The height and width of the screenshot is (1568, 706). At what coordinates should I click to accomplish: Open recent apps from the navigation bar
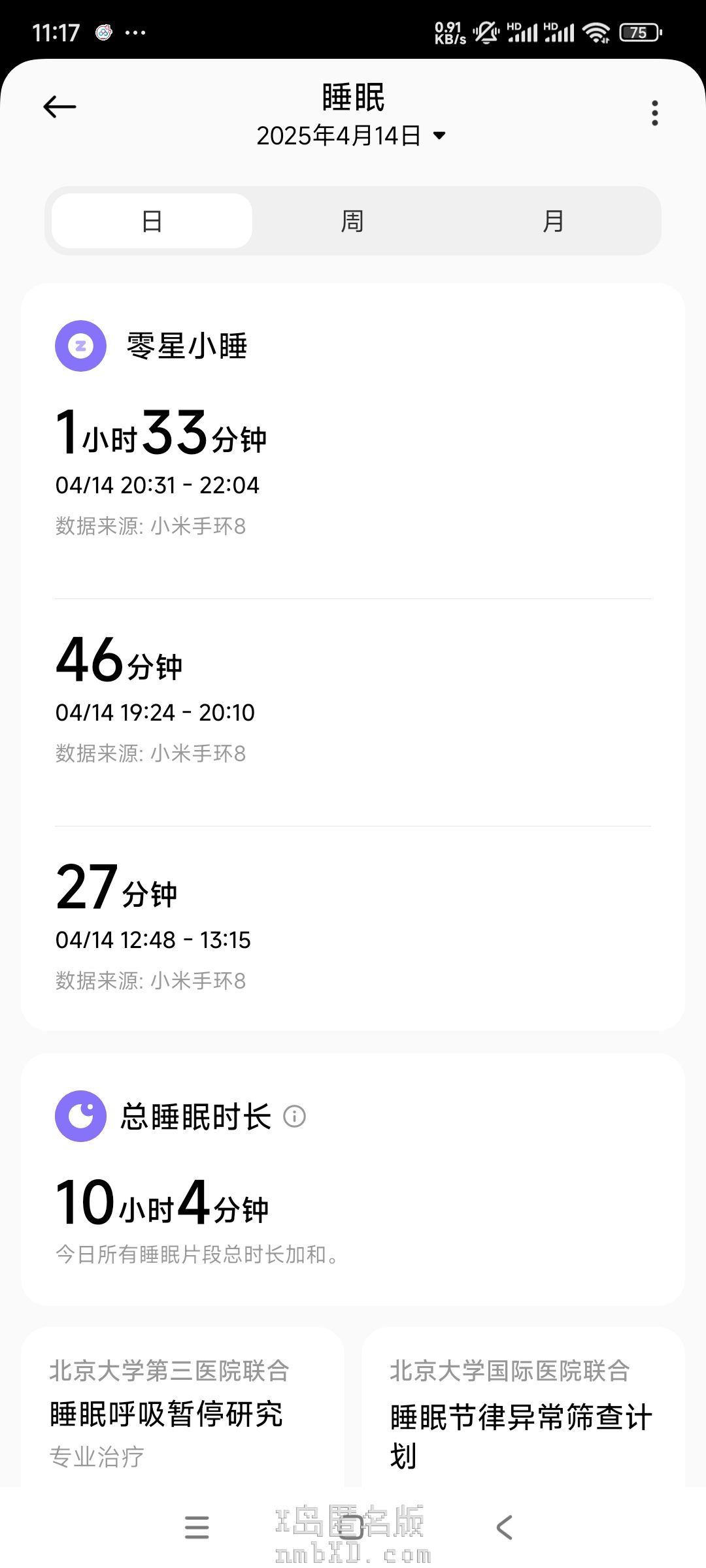pos(197,1527)
